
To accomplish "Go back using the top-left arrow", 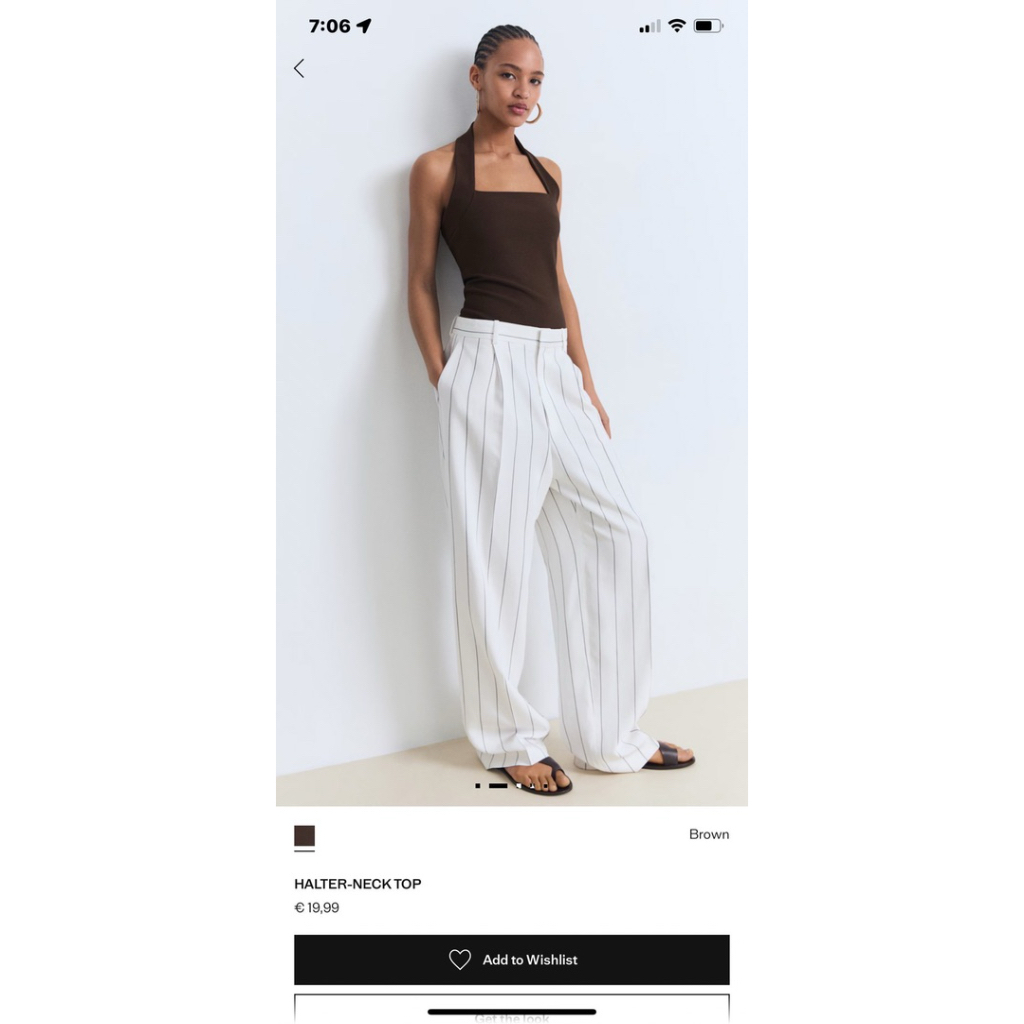I will (x=299, y=69).
